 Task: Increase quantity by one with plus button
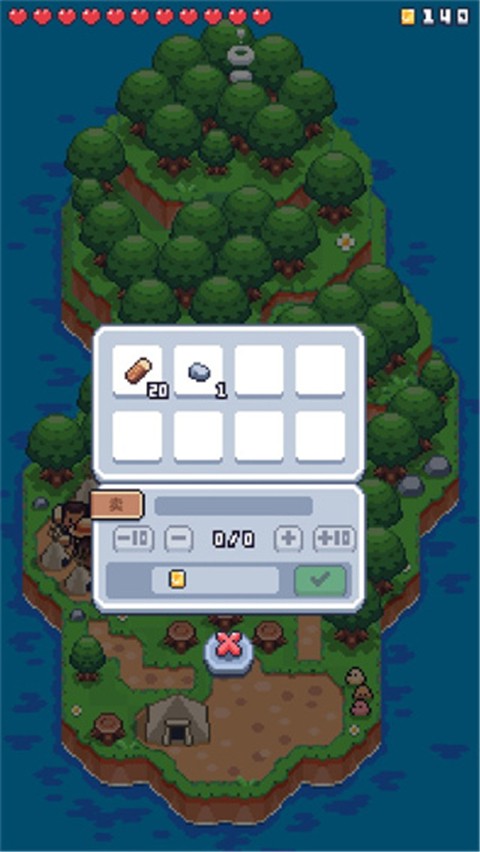[288, 539]
